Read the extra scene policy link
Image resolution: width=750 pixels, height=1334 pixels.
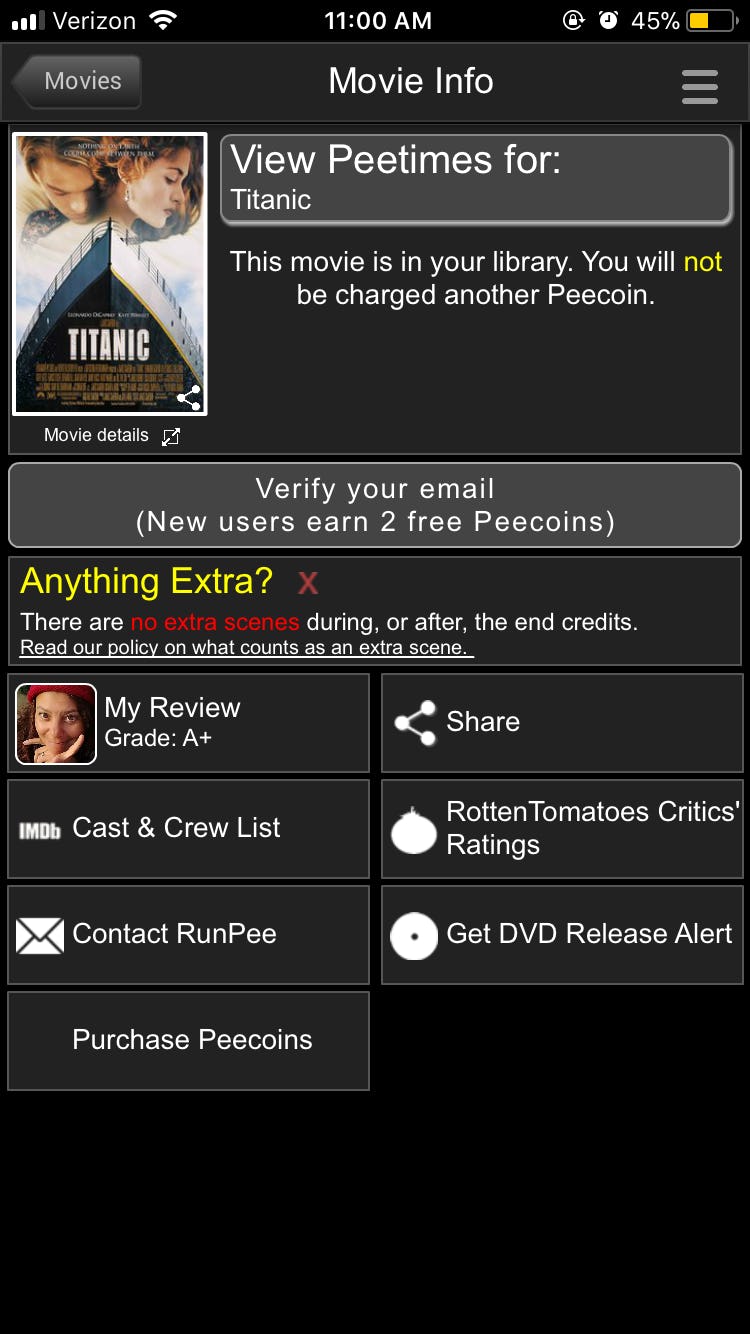click(x=246, y=648)
